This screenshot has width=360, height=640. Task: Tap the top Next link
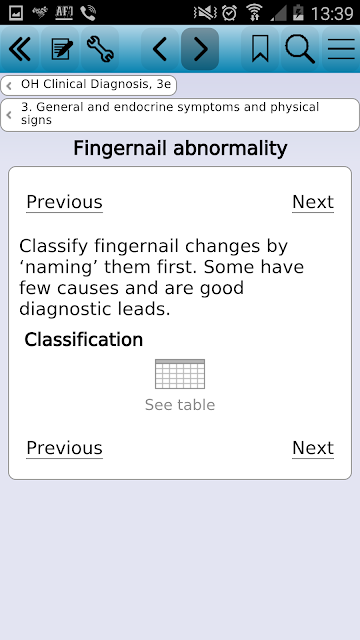313,202
